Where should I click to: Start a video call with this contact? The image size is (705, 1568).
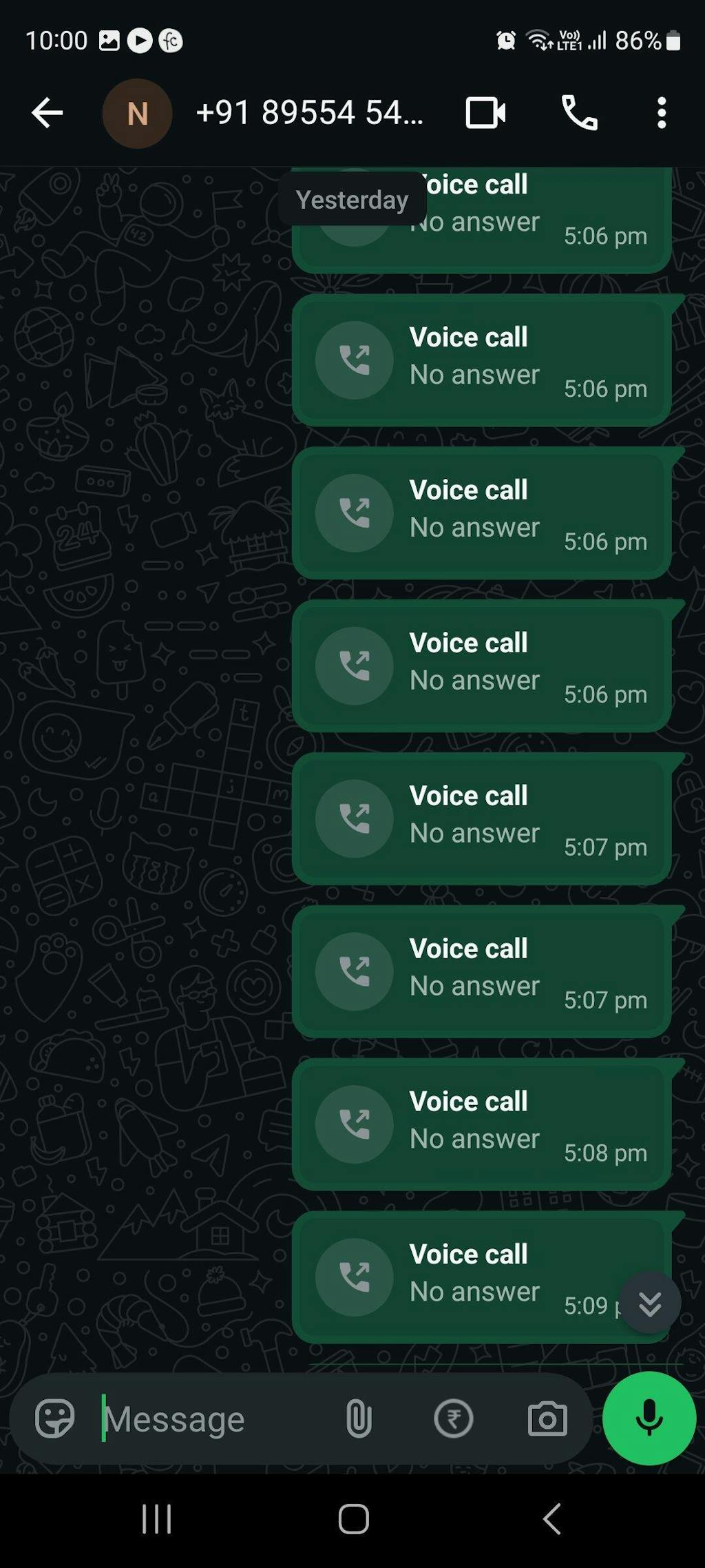[485, 113]
